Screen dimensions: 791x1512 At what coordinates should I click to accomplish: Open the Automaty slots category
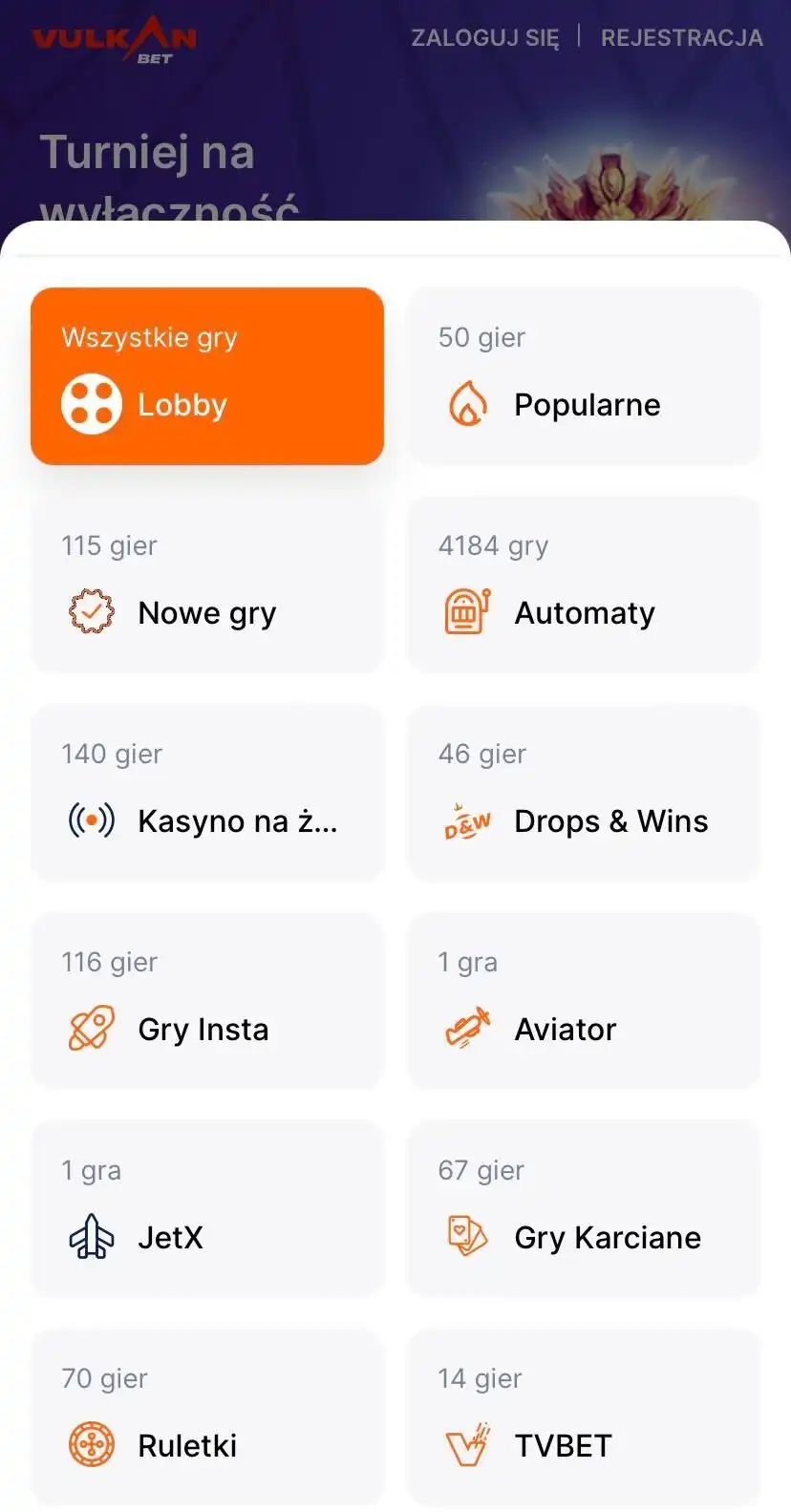584,585
